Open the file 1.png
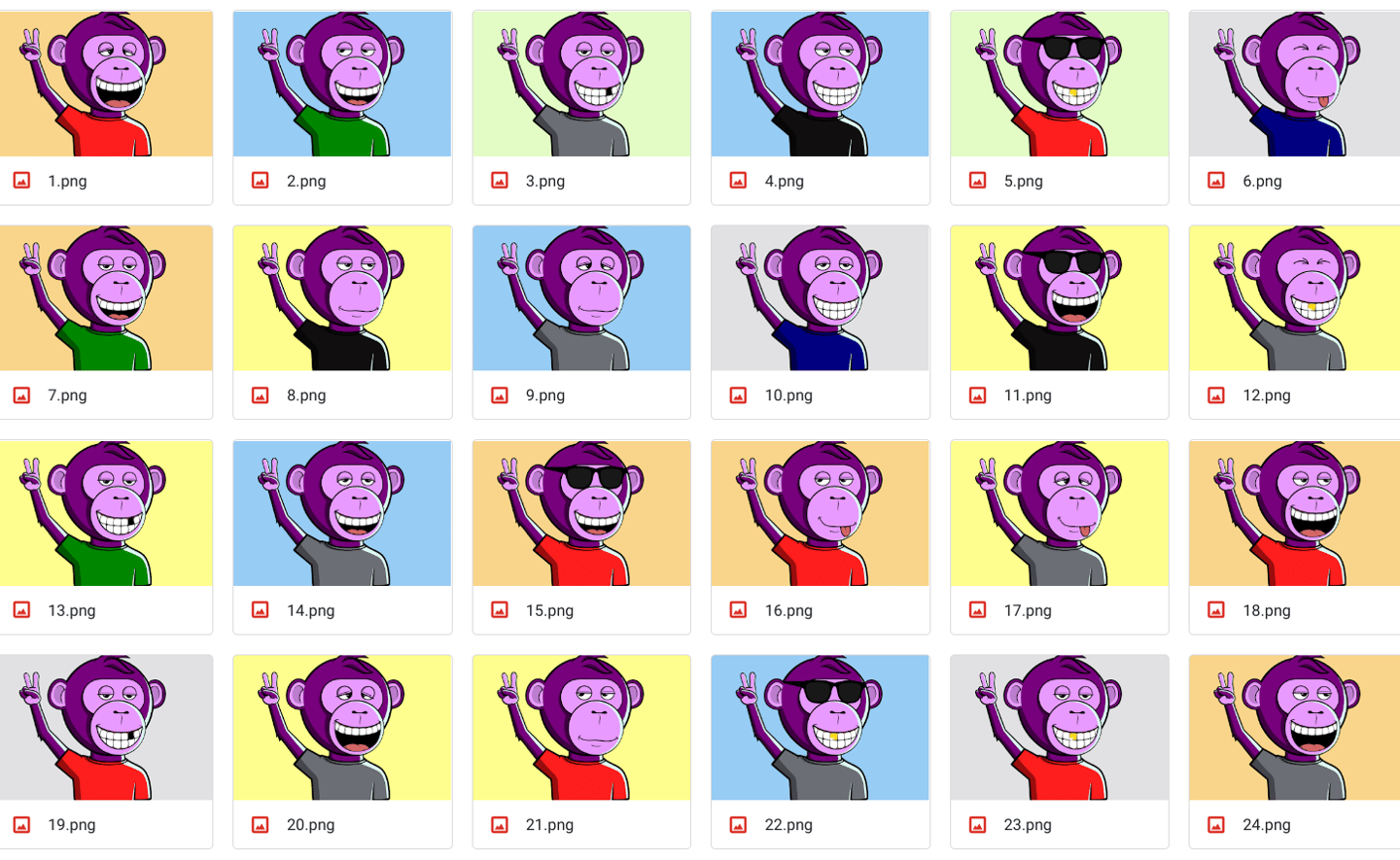 pyautogui.click(x=105, y=86)
